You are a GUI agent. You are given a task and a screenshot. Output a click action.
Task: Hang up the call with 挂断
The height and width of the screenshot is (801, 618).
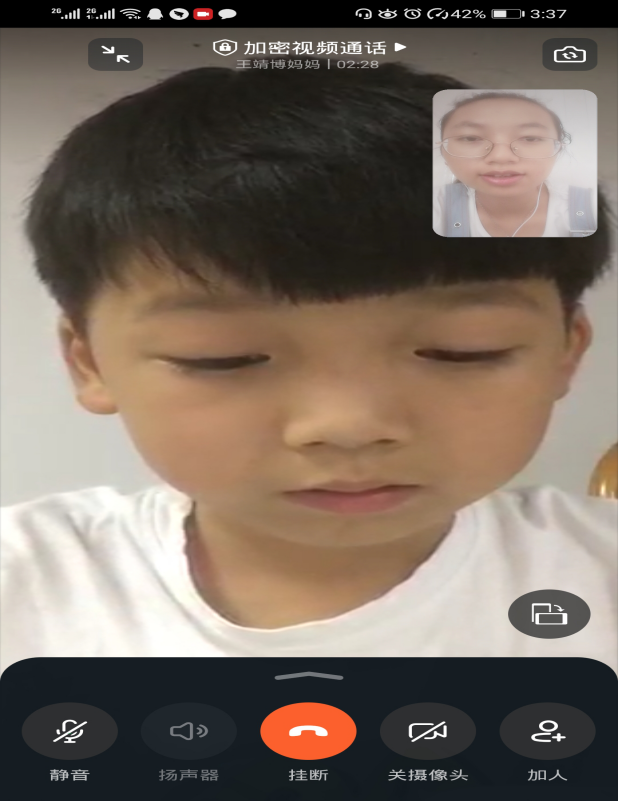coord(308,732)
